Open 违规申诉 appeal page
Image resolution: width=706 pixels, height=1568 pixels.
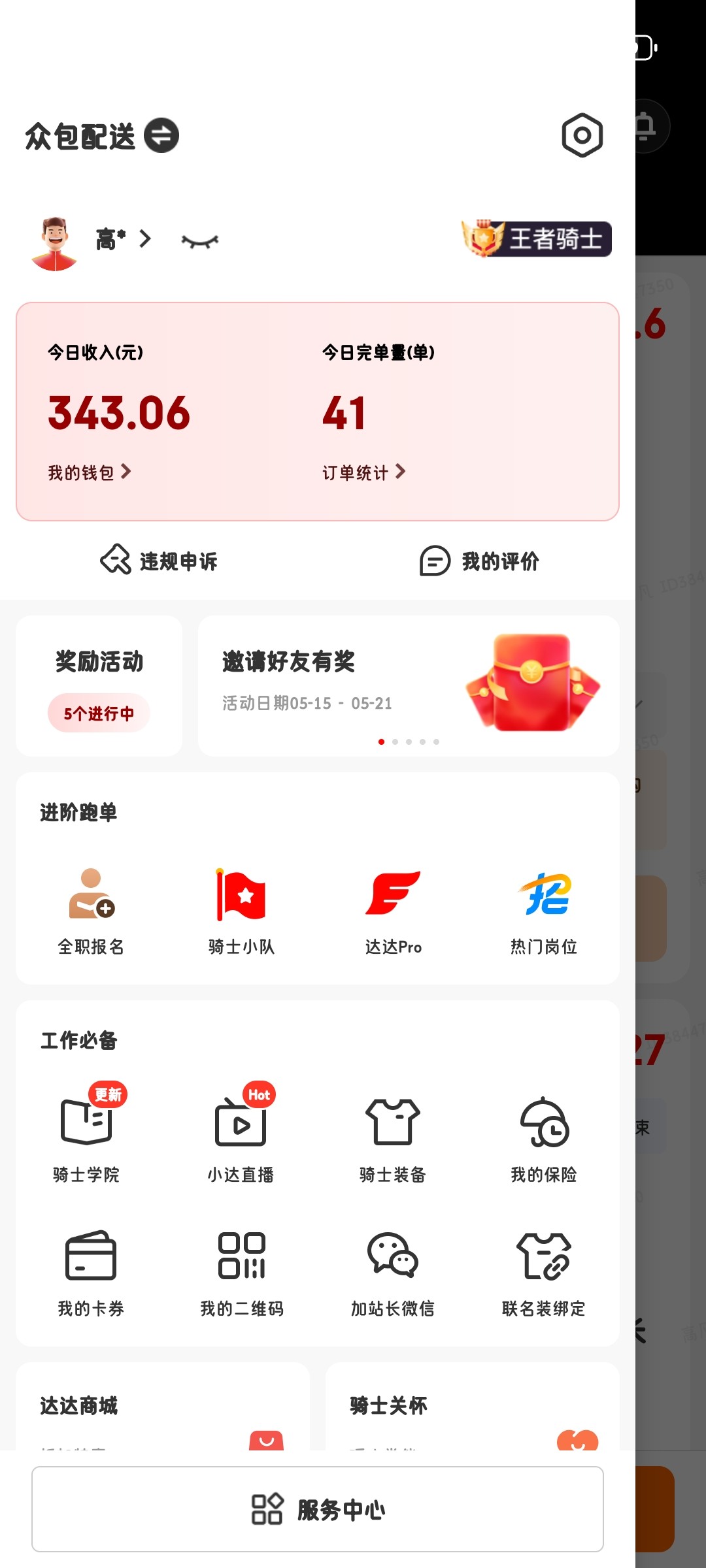click(159, 561)
